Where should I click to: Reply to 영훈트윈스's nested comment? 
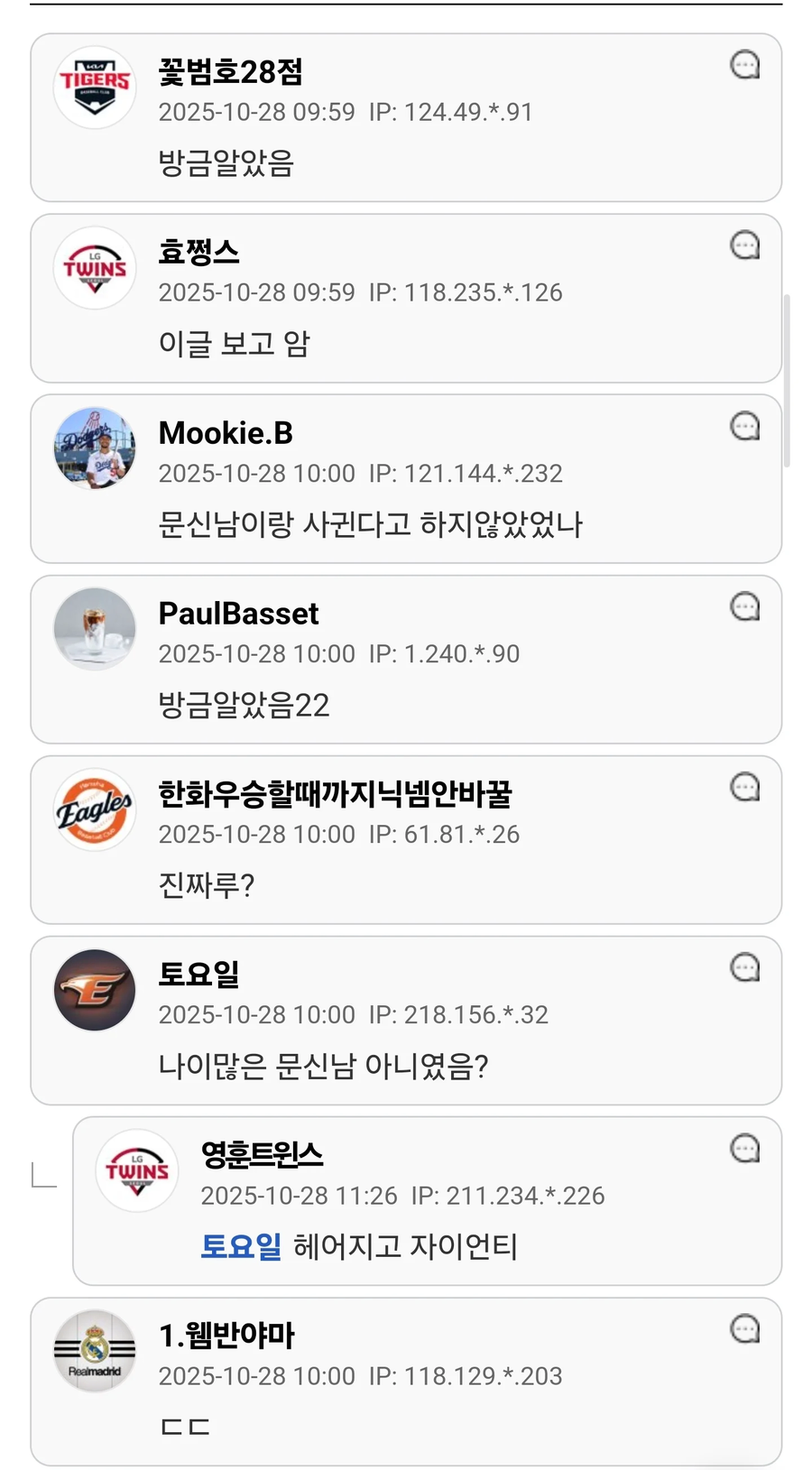point(745,1149)
